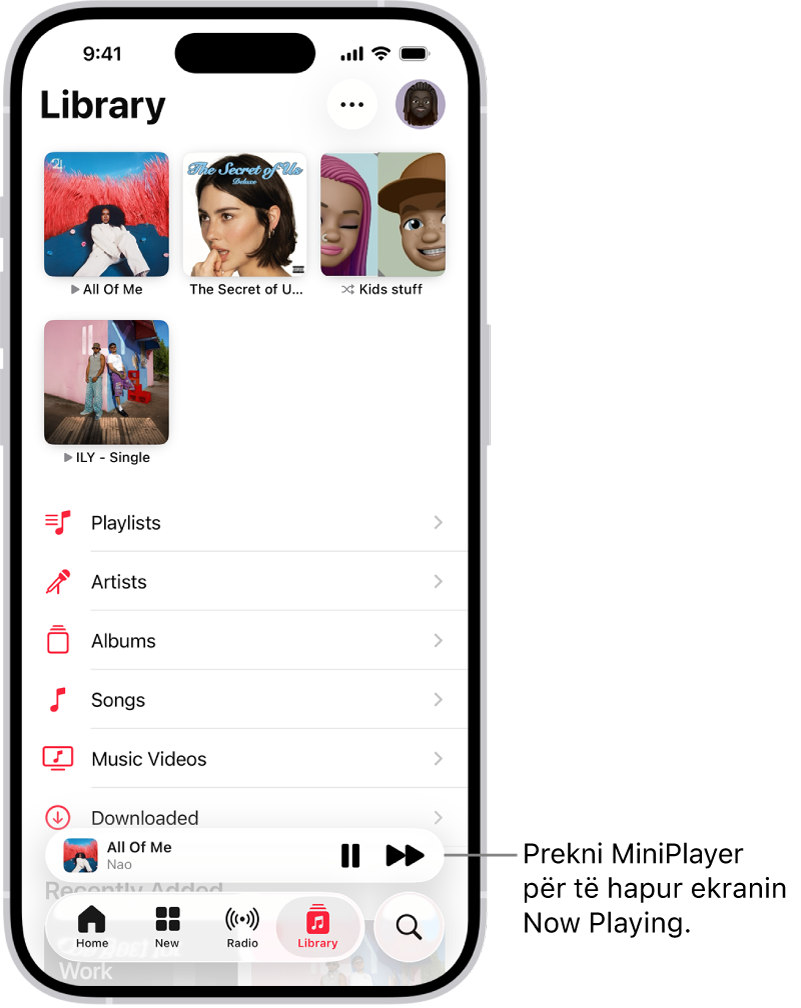Pause the currently playing song
801x1008 pixels.
(x=350, y=855)
